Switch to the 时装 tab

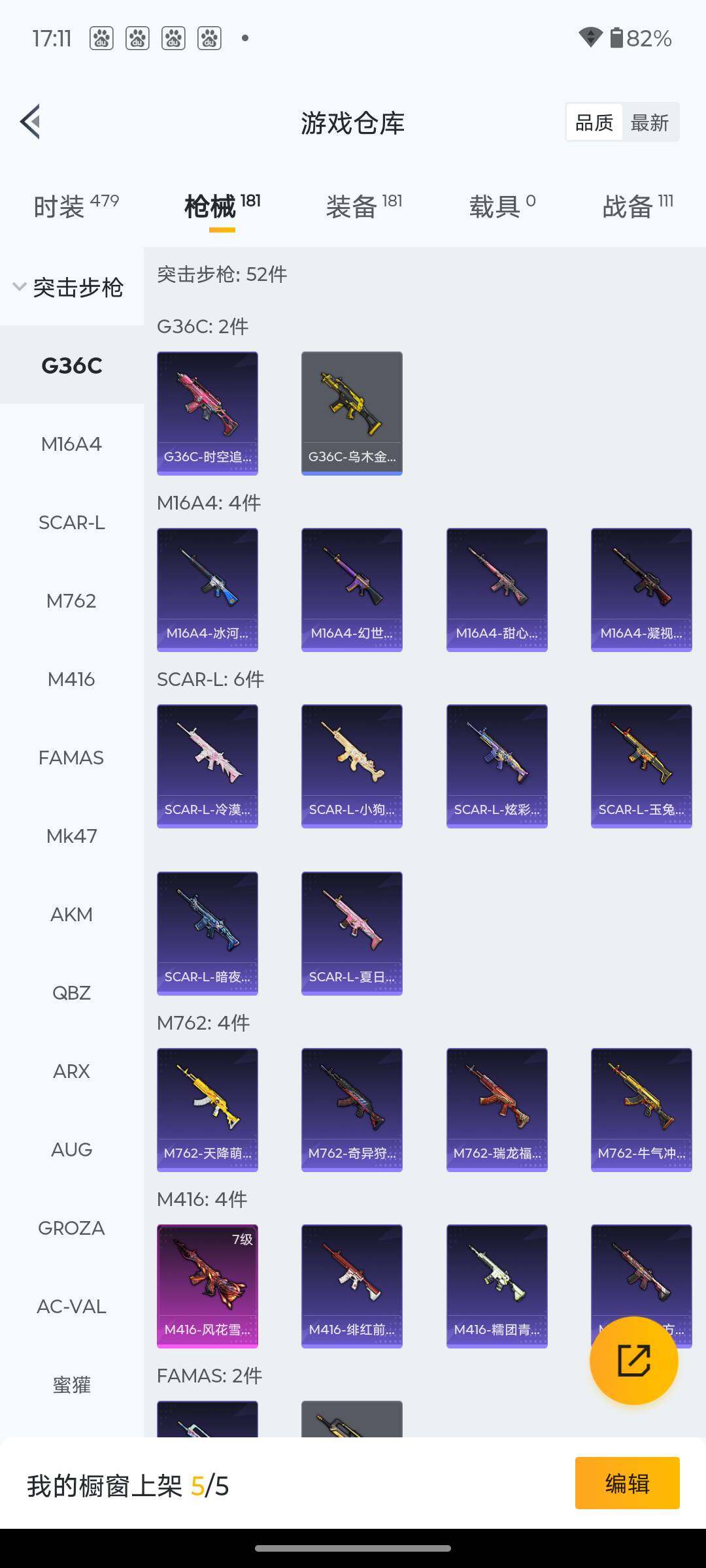pyautogui.click(x=75, y=206)
